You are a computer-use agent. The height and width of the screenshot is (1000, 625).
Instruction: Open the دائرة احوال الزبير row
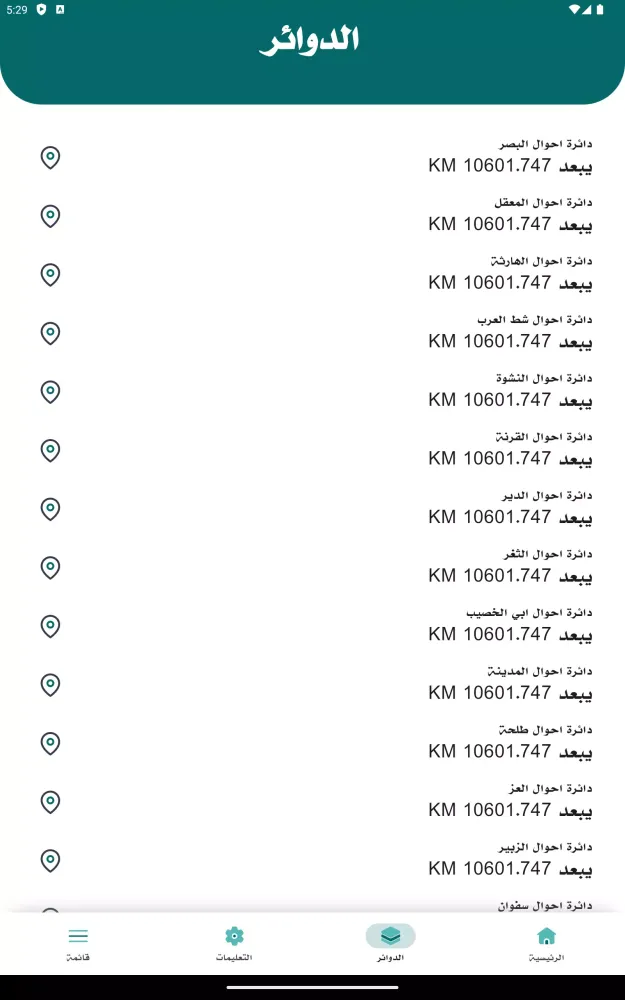[510, 858]
